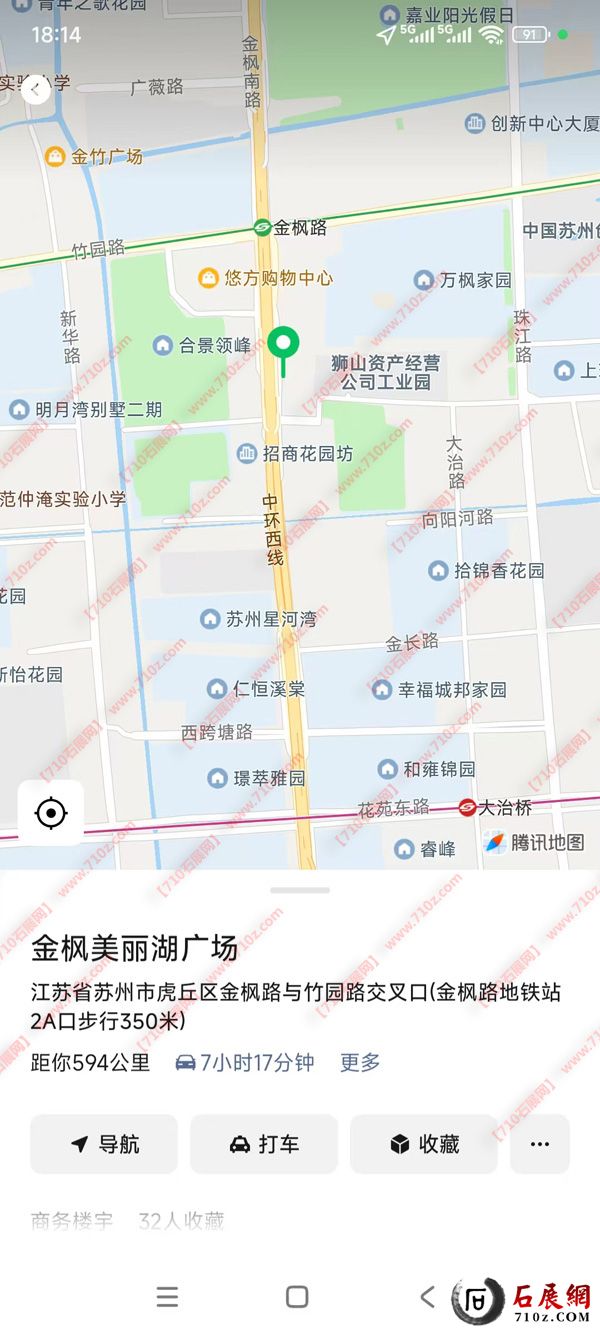Tap 打车 to hail a ride
Image resolution: width=600 pixels, height=1333 pixels.
pyautogui.click(x=264, y=1144)
